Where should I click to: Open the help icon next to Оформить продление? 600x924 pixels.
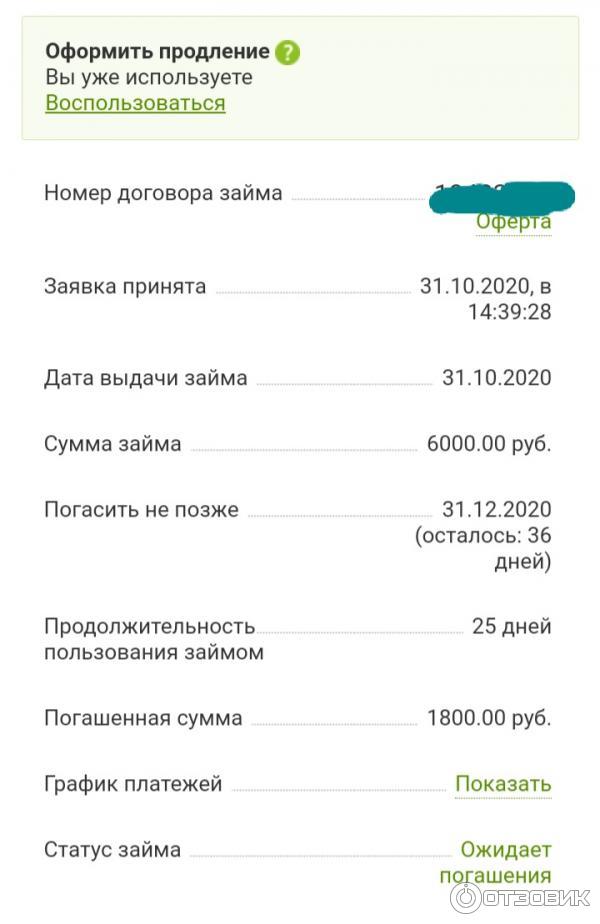point(288,52)
